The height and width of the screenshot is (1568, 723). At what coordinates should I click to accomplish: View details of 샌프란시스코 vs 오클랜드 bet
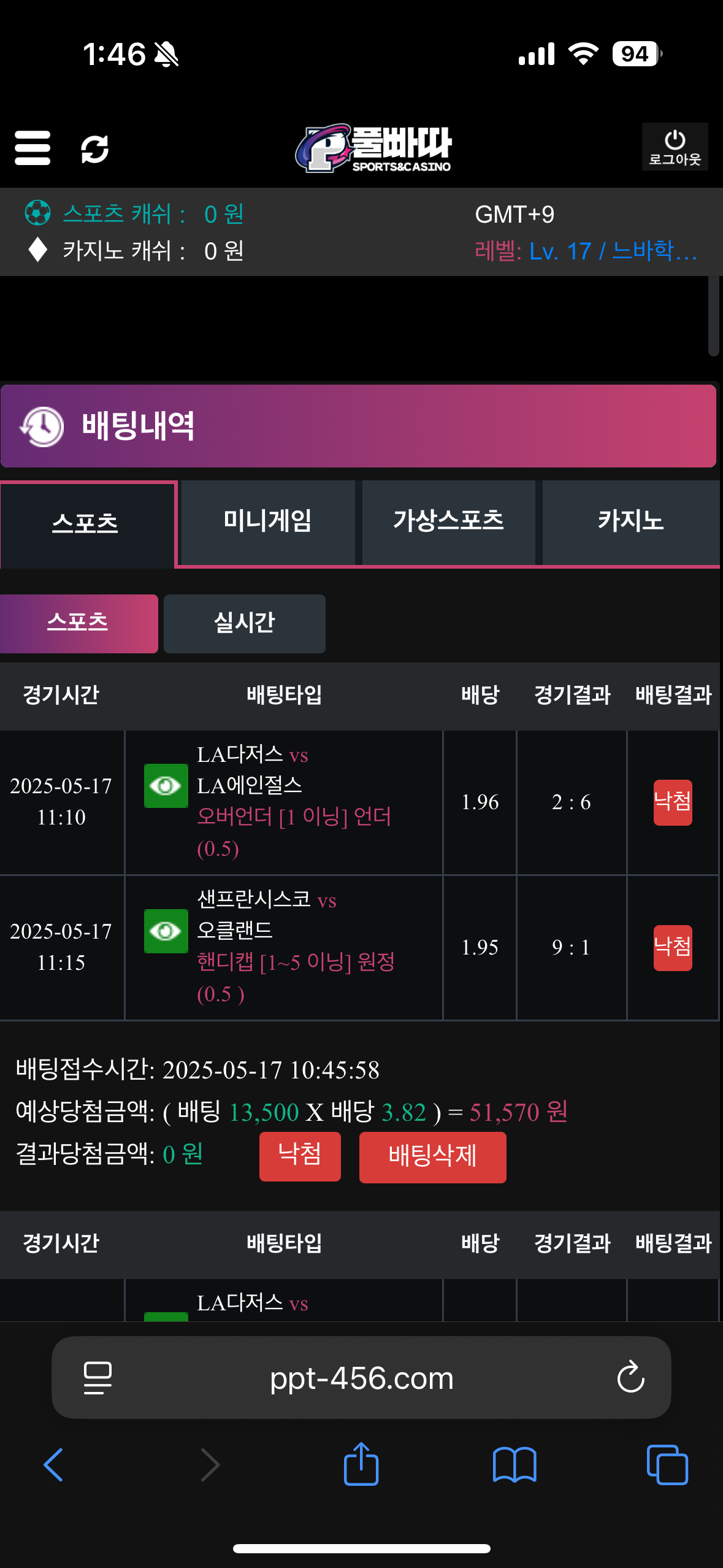[166, 931]
